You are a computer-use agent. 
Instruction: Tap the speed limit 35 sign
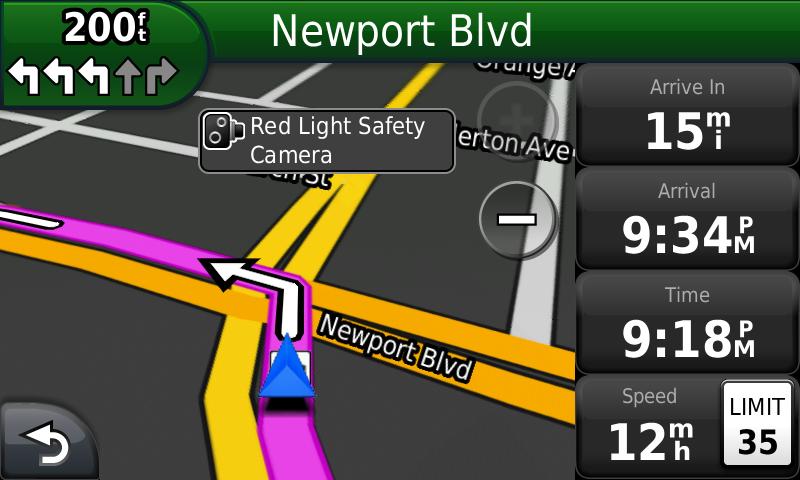[x=757, y=424]
